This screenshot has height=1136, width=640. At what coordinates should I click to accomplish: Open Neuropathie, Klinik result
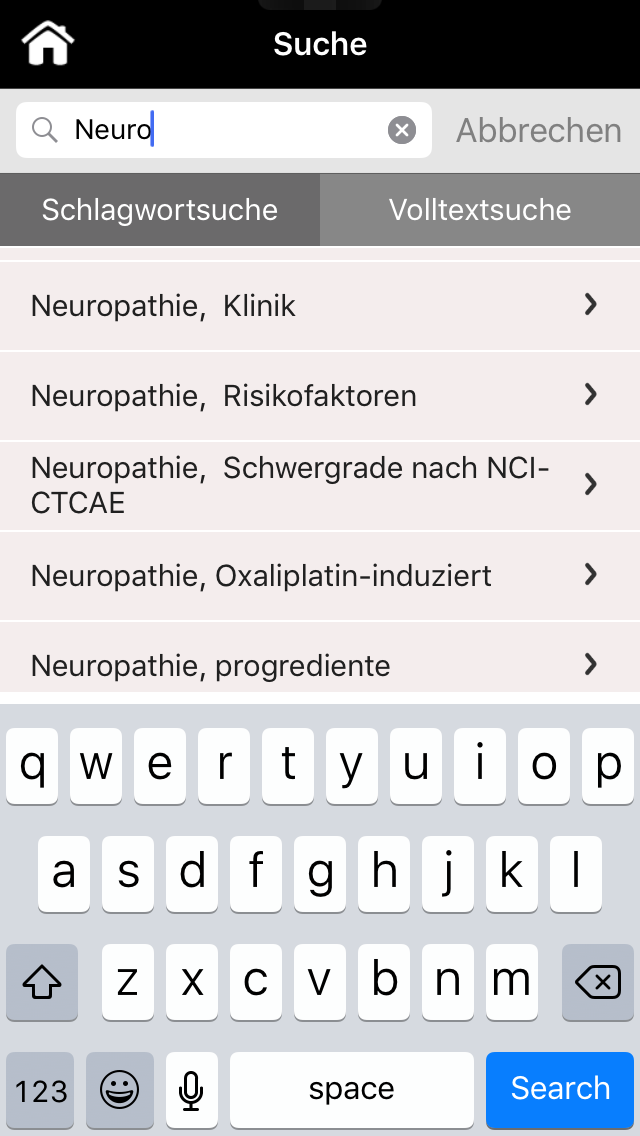coord(320,306)
